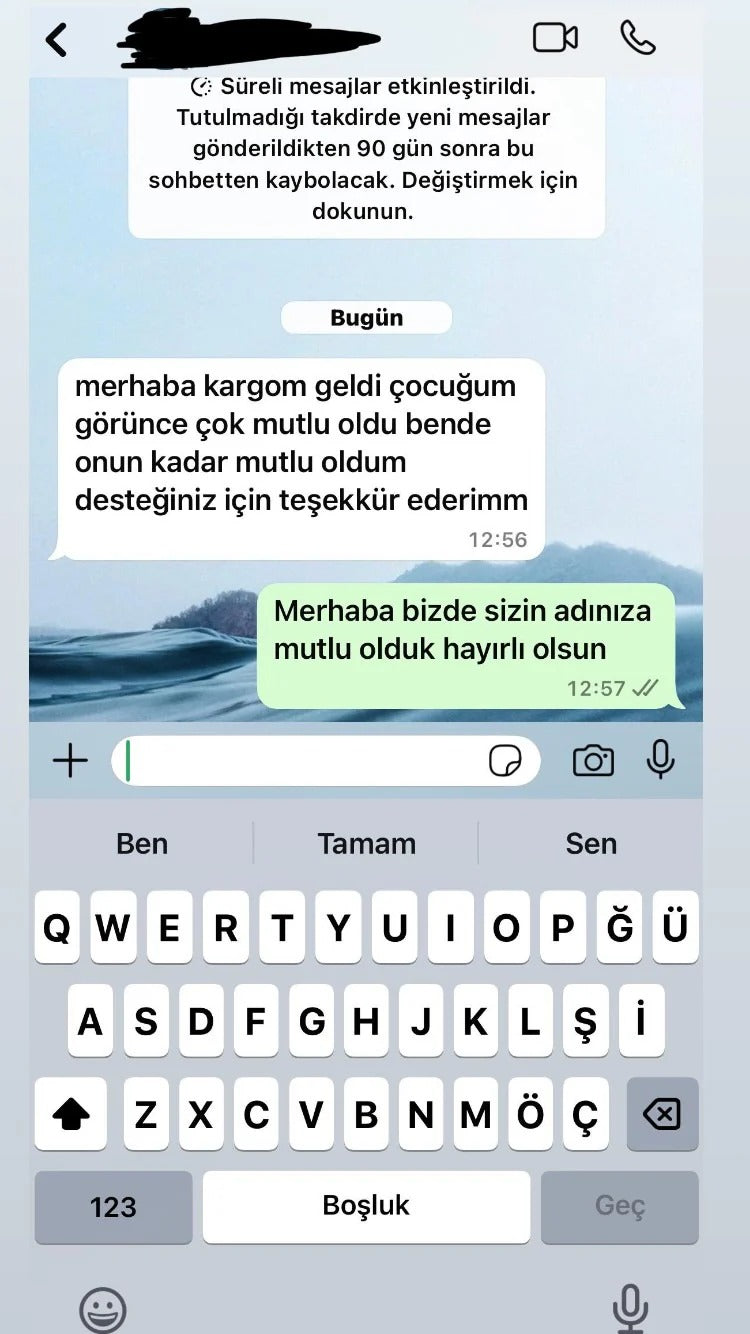This screenshot has width=750, height=1334.
Task: Go back to the chat list
Action: pos(57,40)
